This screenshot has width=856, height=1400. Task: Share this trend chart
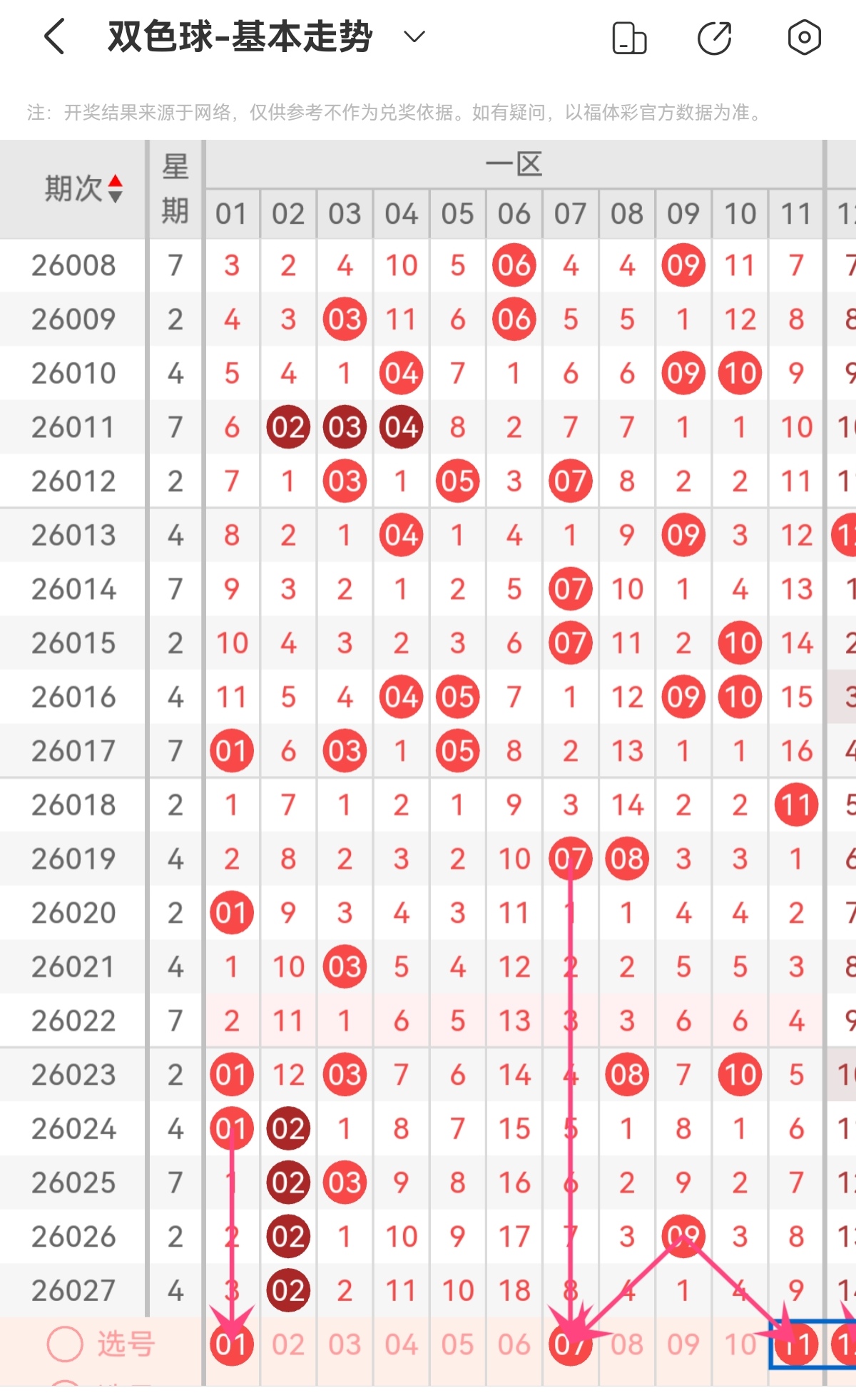[x=715, y=38]
